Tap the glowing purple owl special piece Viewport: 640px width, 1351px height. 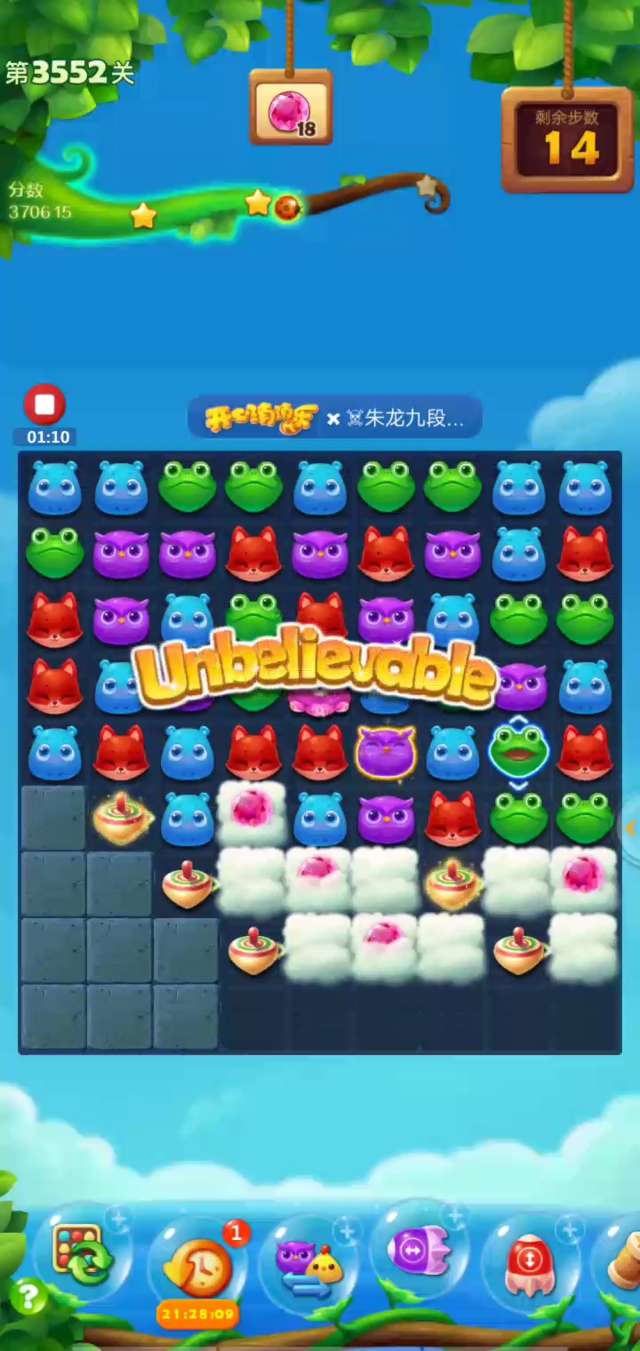tap(386, 752)
